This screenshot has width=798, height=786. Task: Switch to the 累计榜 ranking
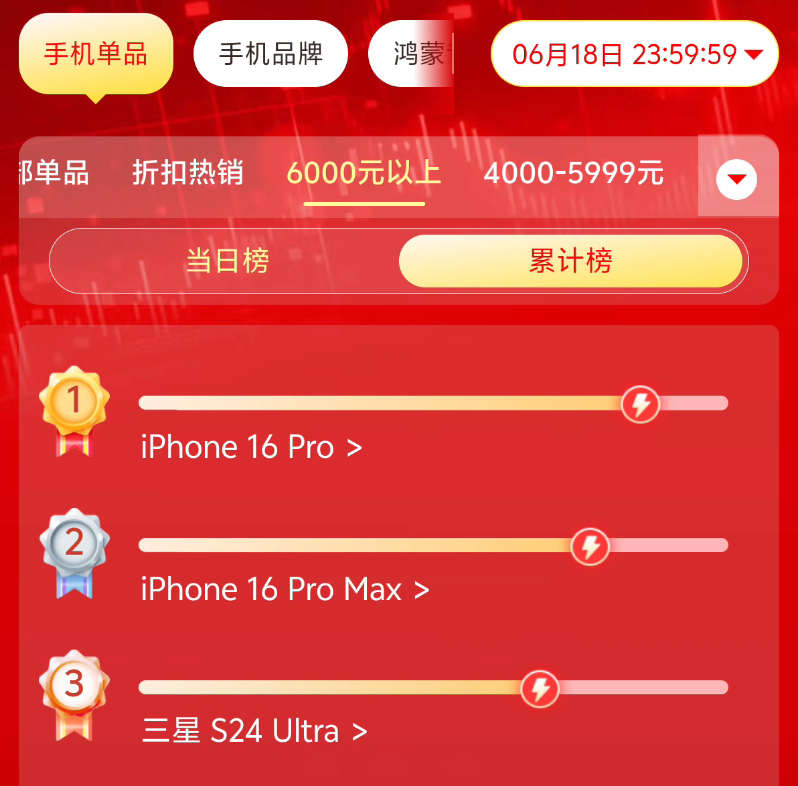click(x=570, y=261)
